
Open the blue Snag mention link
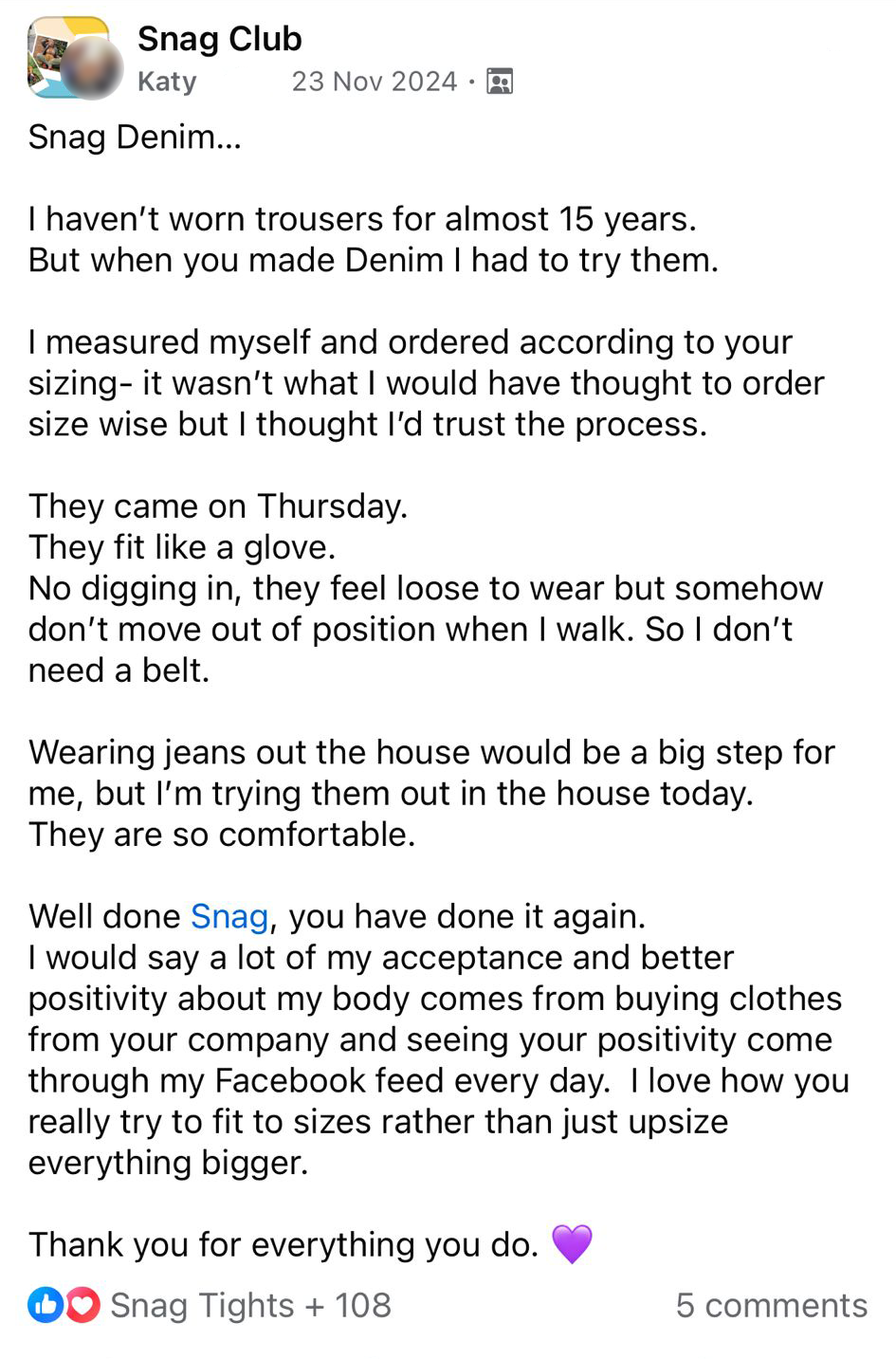(x=229, y=916)
